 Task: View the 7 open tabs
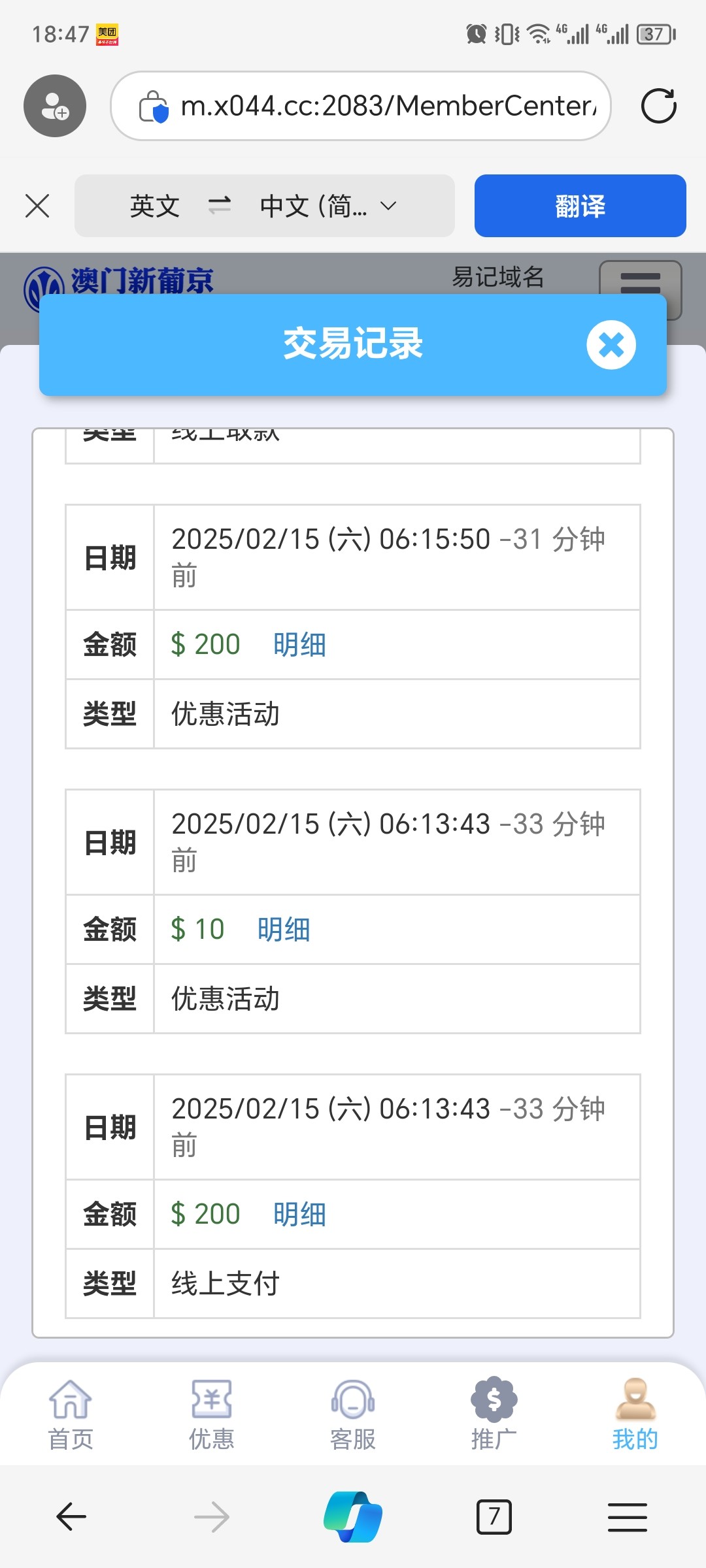tap(494, 1516)
